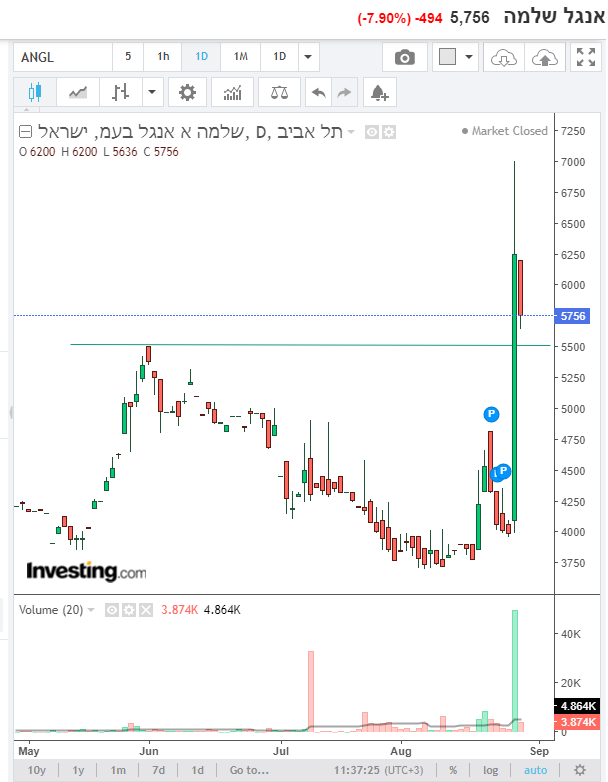This screenshot has height=782, width=608.
Task: Open the indicators menu
Action: 233,93
